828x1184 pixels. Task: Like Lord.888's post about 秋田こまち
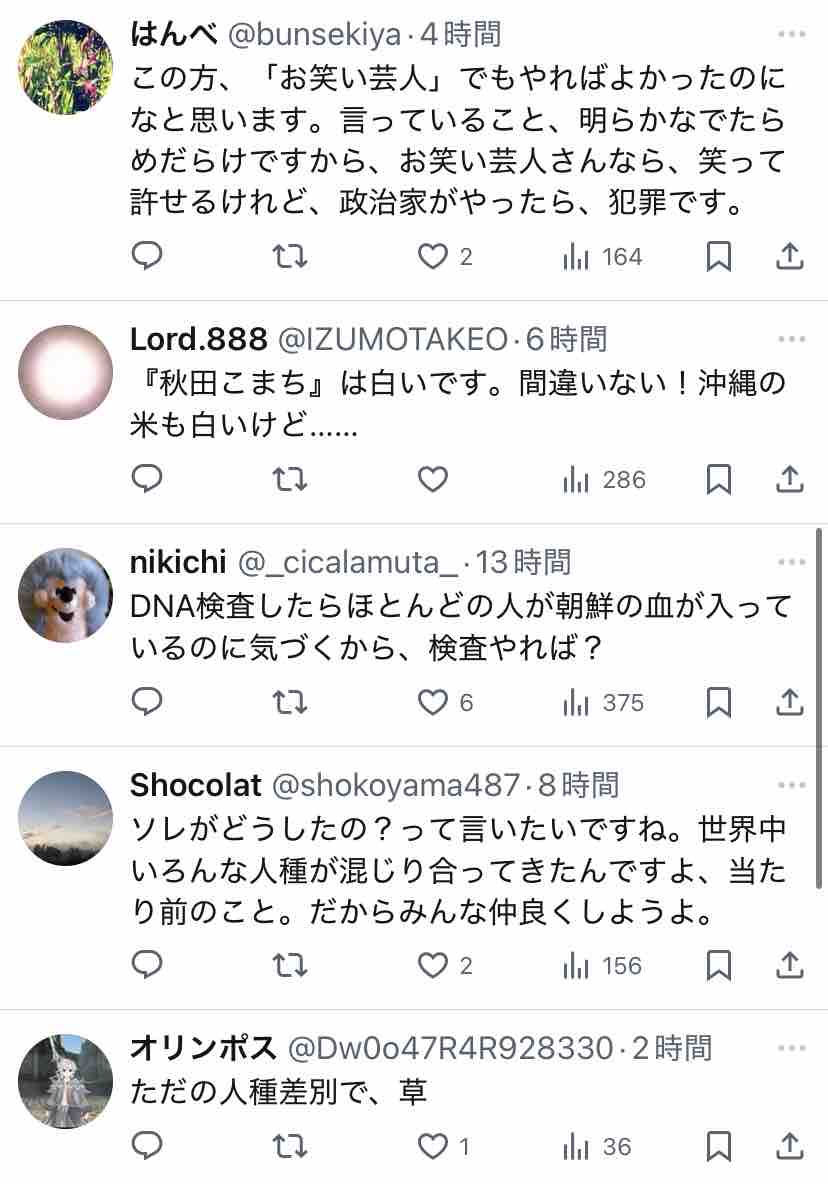click(x=432, y=479)
